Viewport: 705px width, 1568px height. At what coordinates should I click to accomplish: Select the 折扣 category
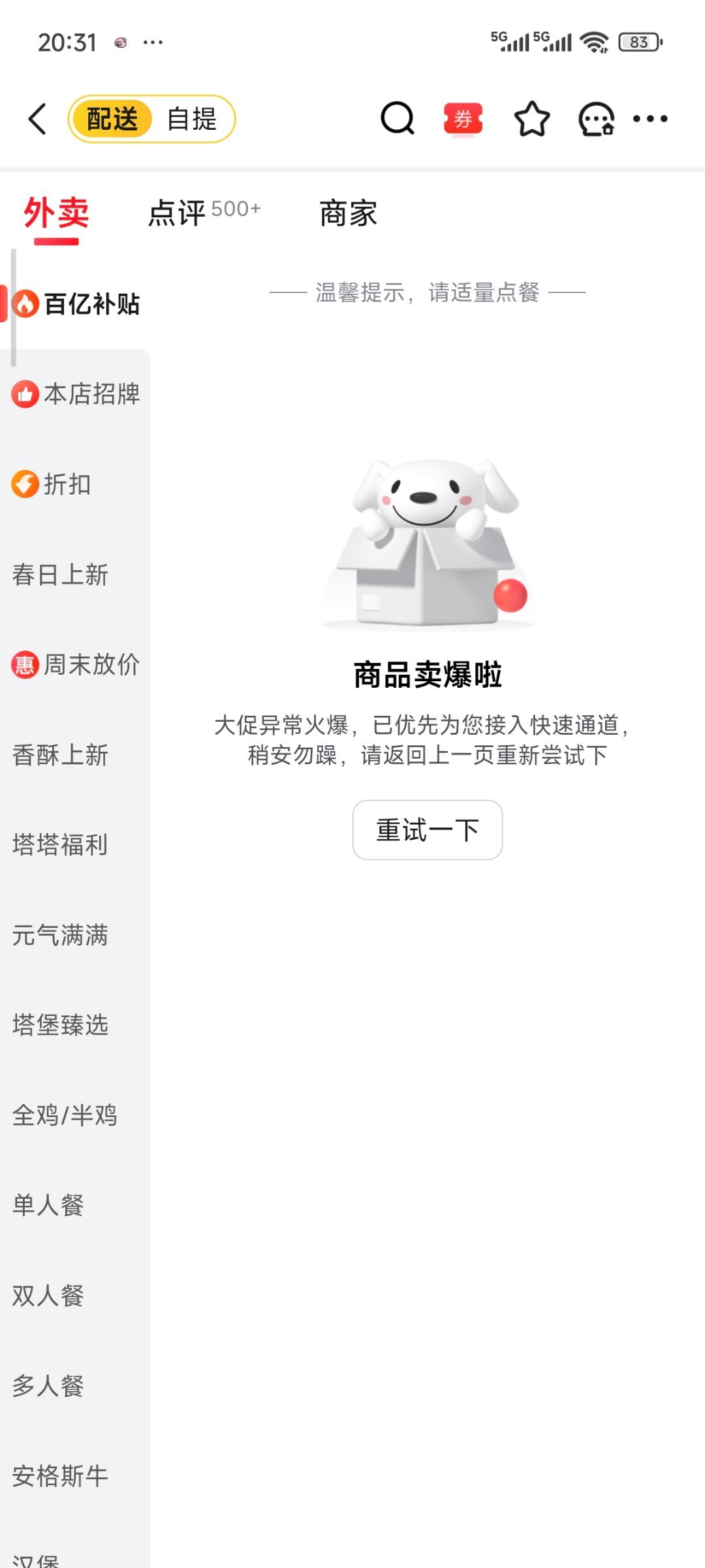point(52,484)
